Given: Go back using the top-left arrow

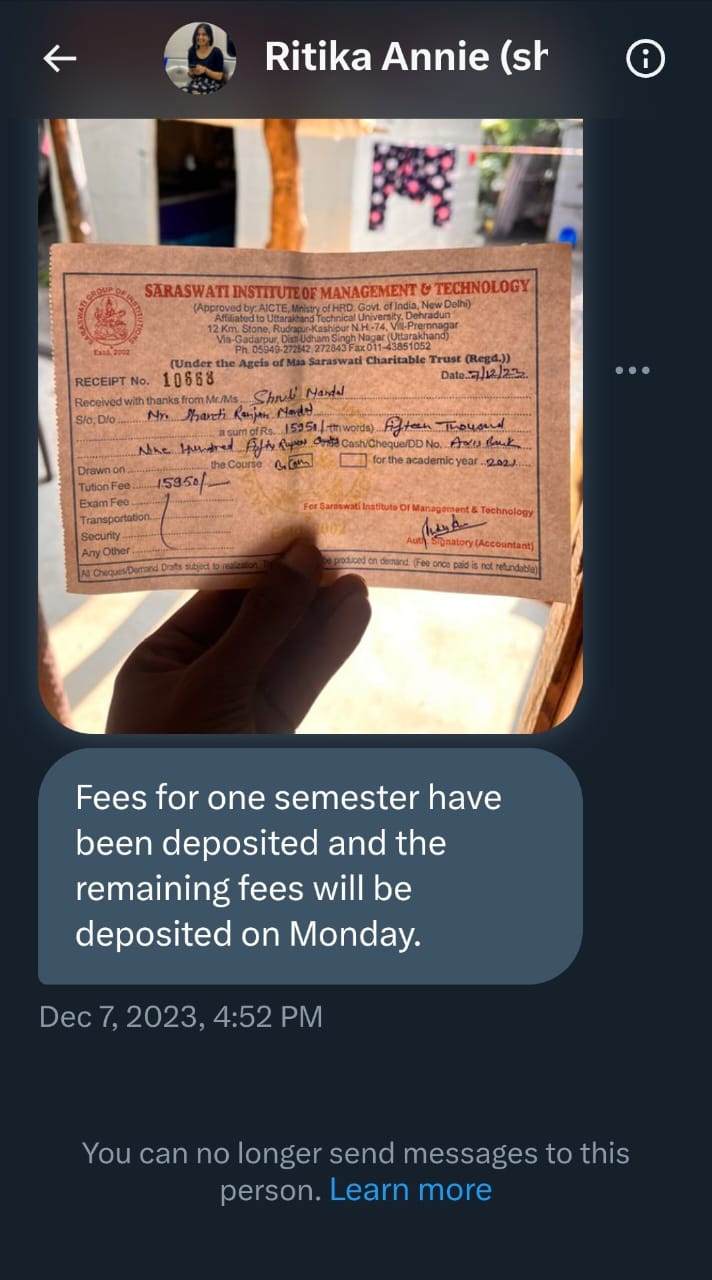Looking at the screenshot, I should click(60, 59).
